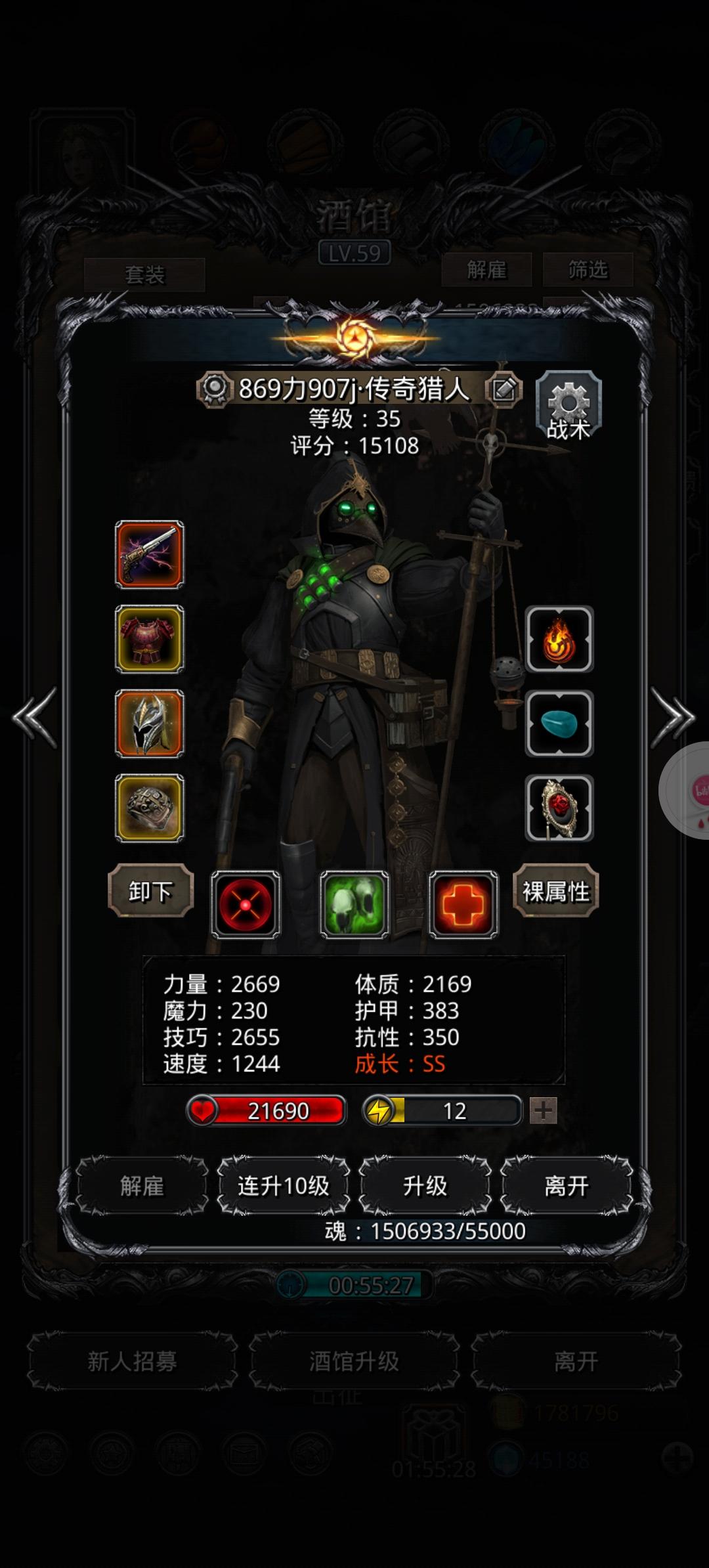Open the green skulls skill icon
The image size is (709, 1568).
pos(354,903)
